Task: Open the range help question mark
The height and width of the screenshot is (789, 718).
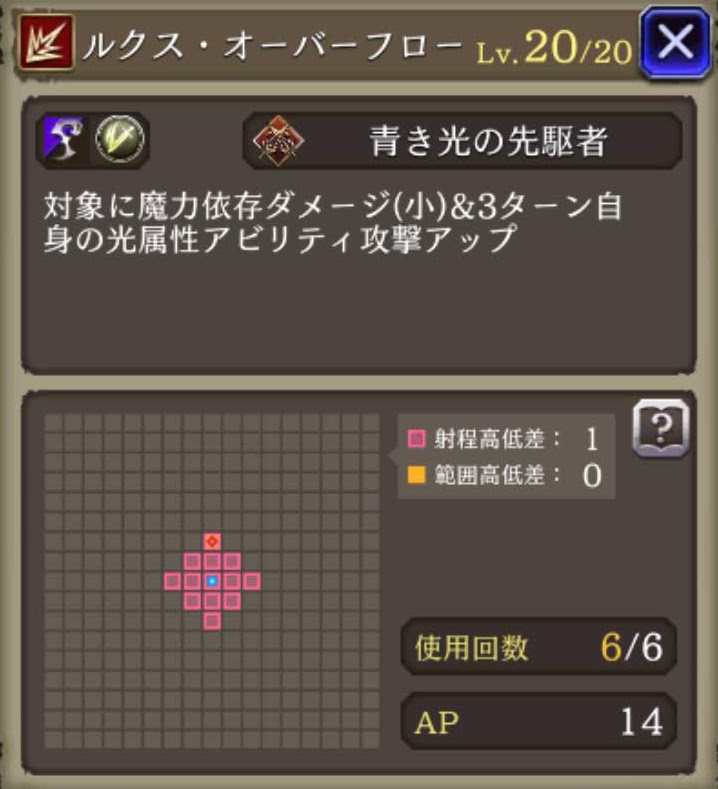Action: click(661, 428)
